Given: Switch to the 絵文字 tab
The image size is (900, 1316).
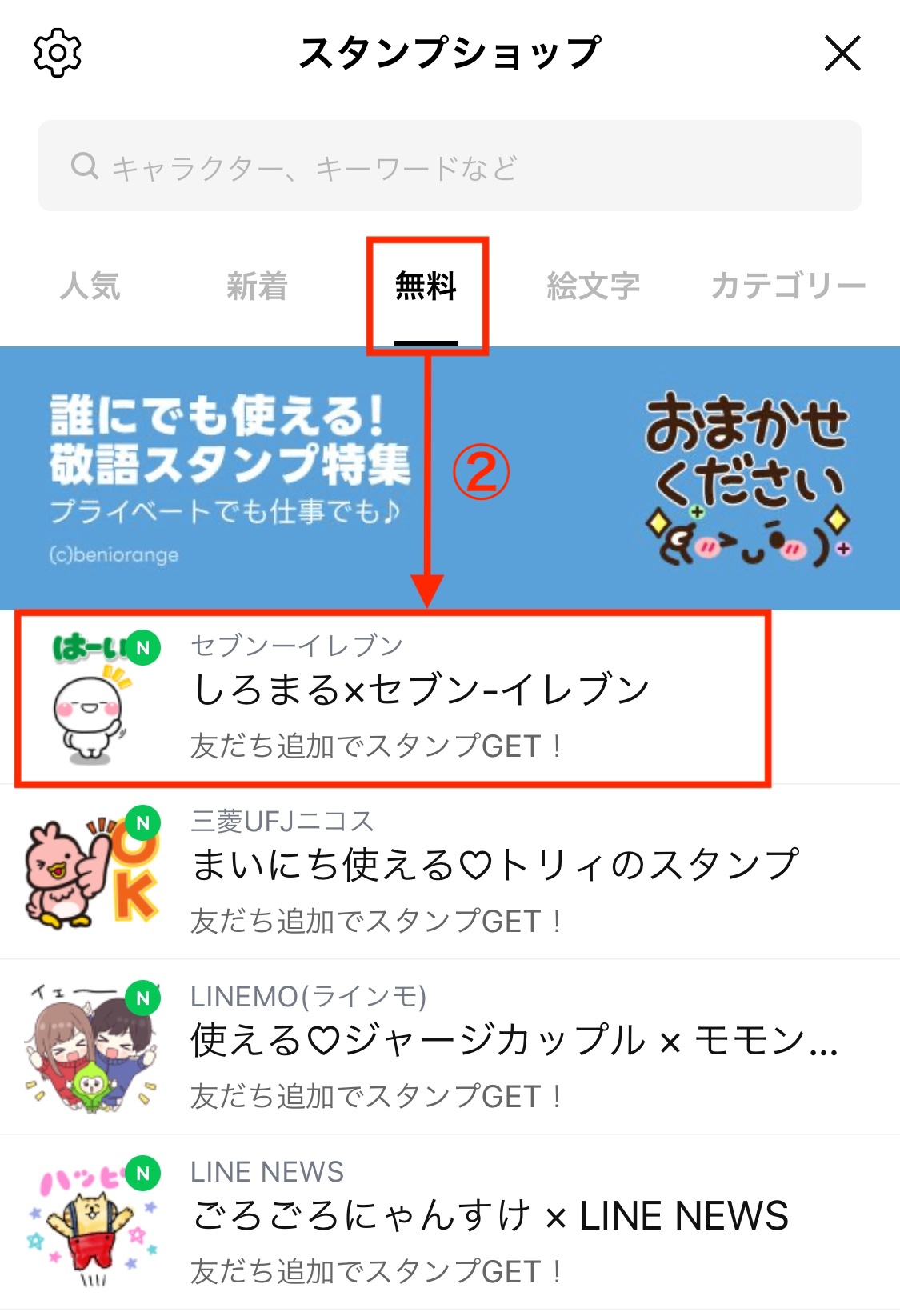Looking at the screenshot, I should point(593,286).
